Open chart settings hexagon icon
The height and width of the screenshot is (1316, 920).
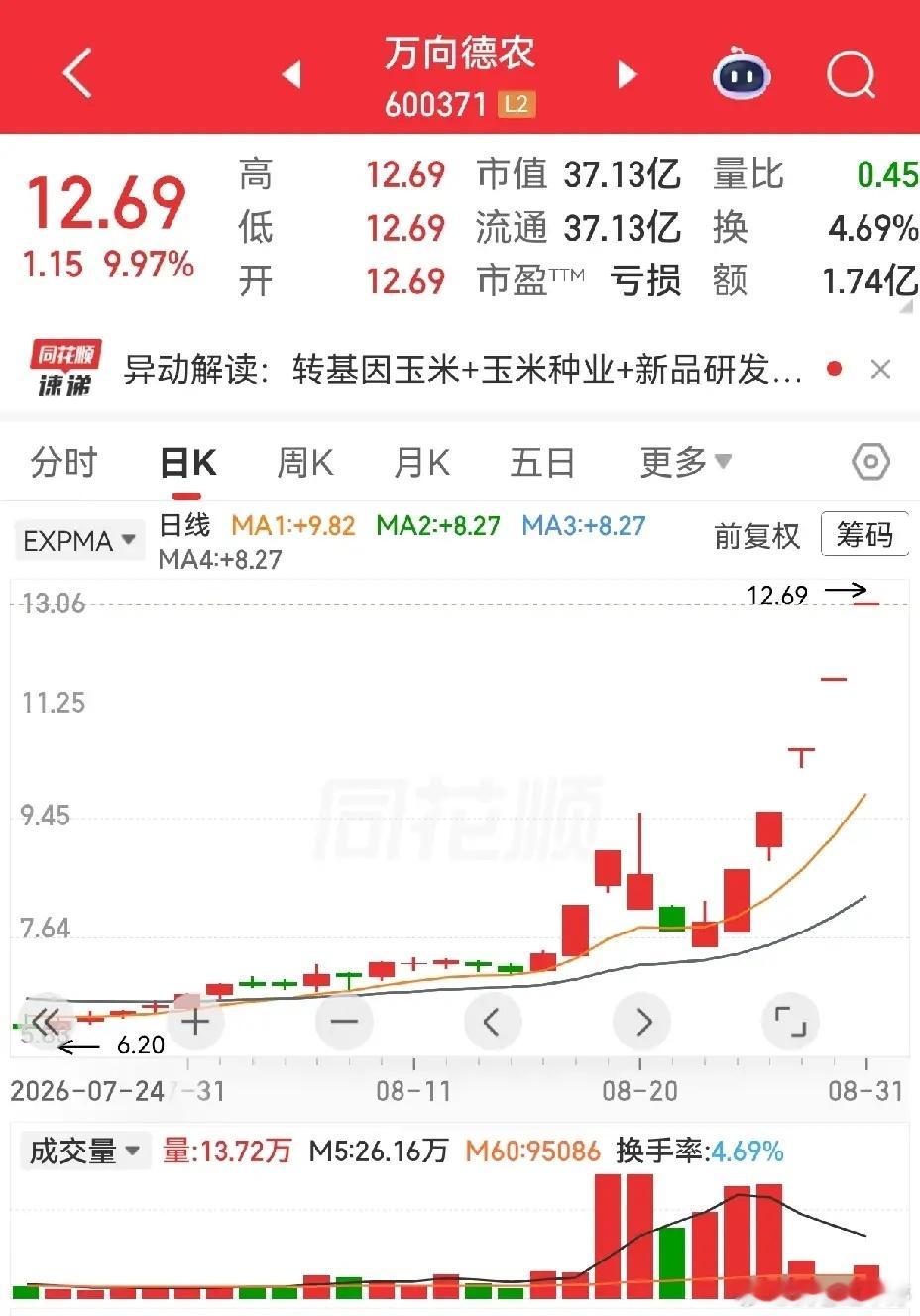point(870,462)
